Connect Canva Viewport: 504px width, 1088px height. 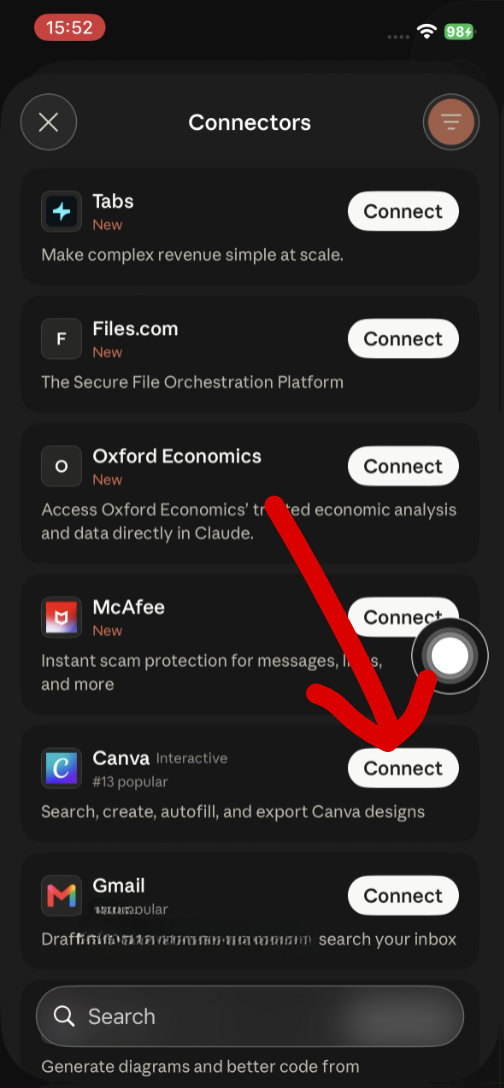click(x=403, y=768)
